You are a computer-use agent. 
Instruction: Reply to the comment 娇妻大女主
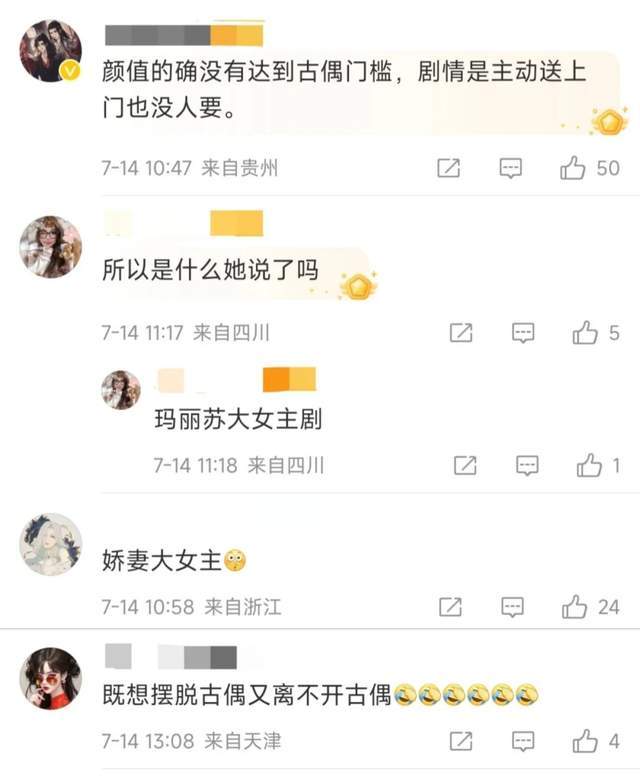512,606
